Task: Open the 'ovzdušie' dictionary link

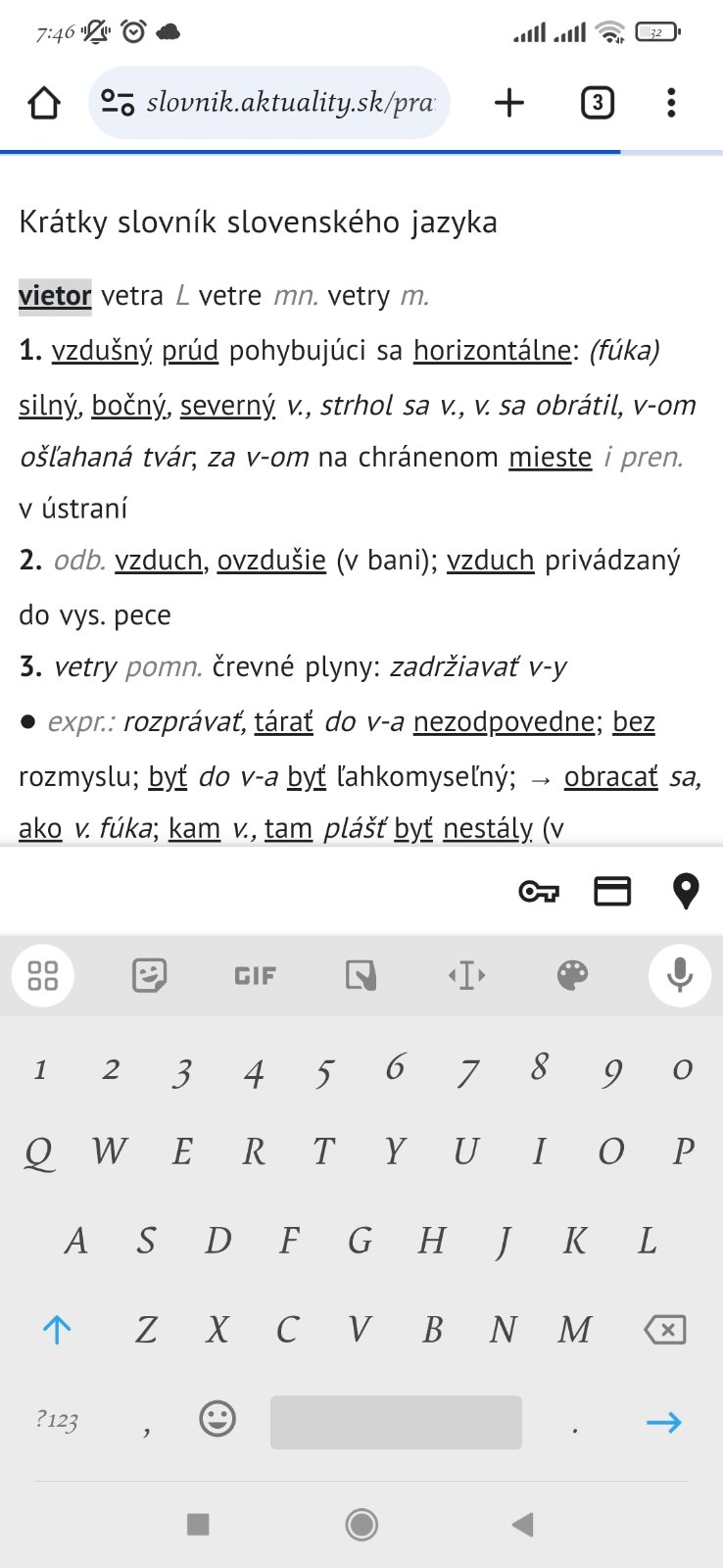Action: 271,561
